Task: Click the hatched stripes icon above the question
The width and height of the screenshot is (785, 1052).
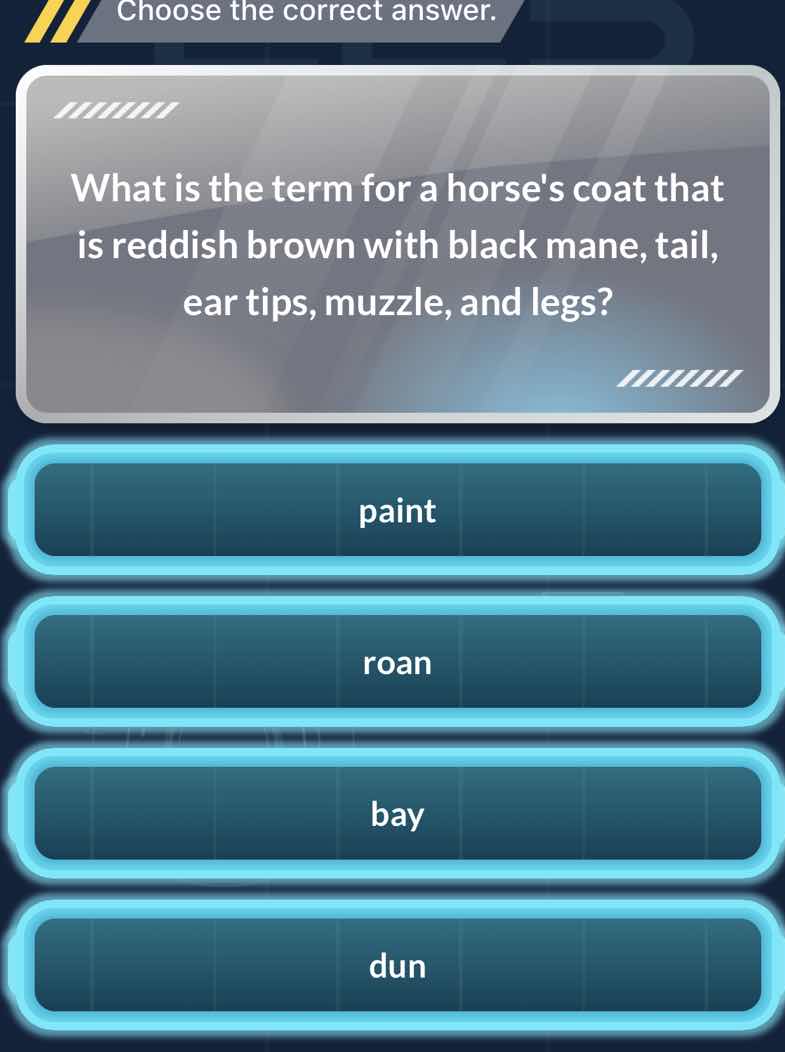Action: click(115, 109)
